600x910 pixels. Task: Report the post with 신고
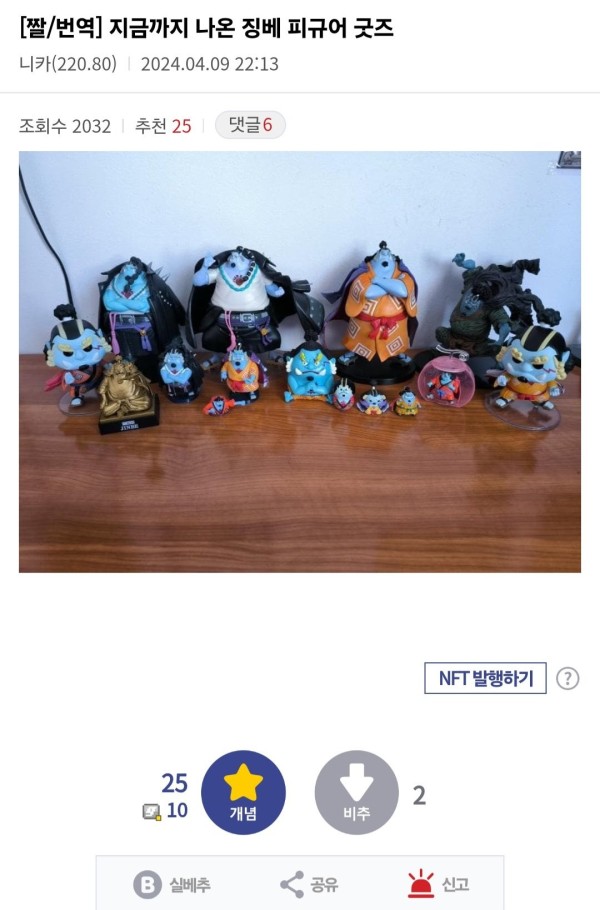click(438, 884)
